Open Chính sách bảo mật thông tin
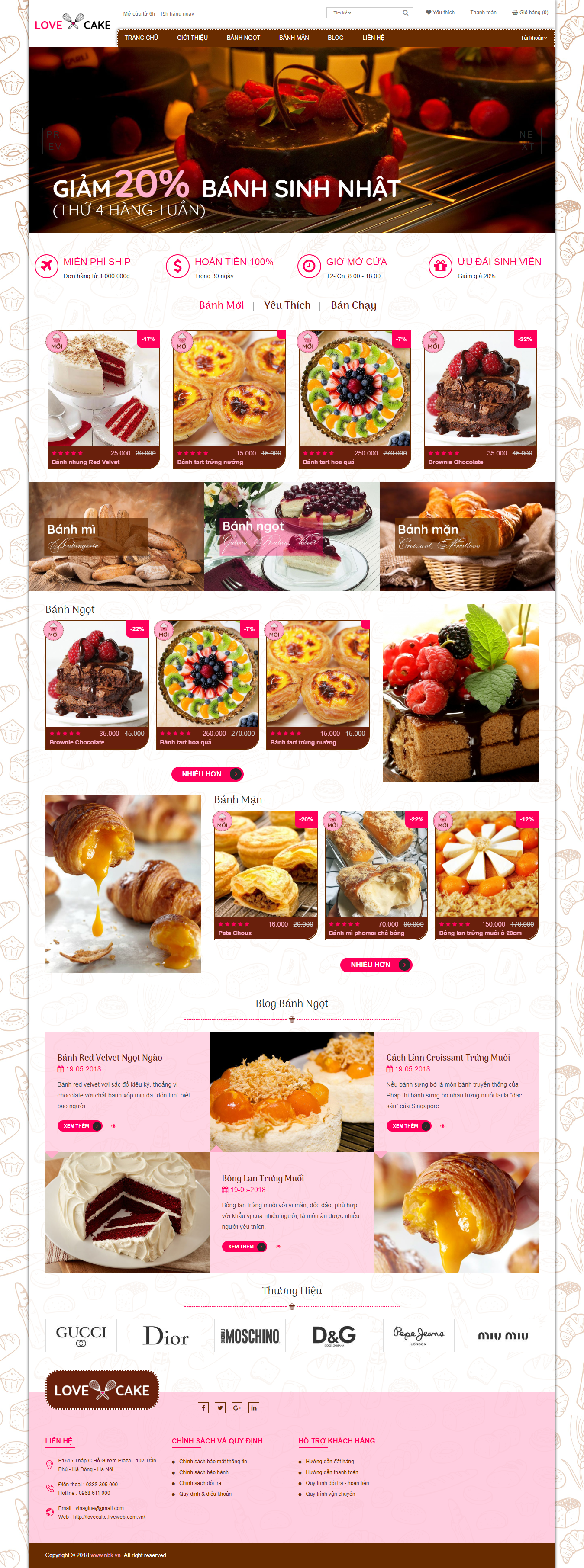This screenshot has width=584, height=1568. click(213, 1461)
